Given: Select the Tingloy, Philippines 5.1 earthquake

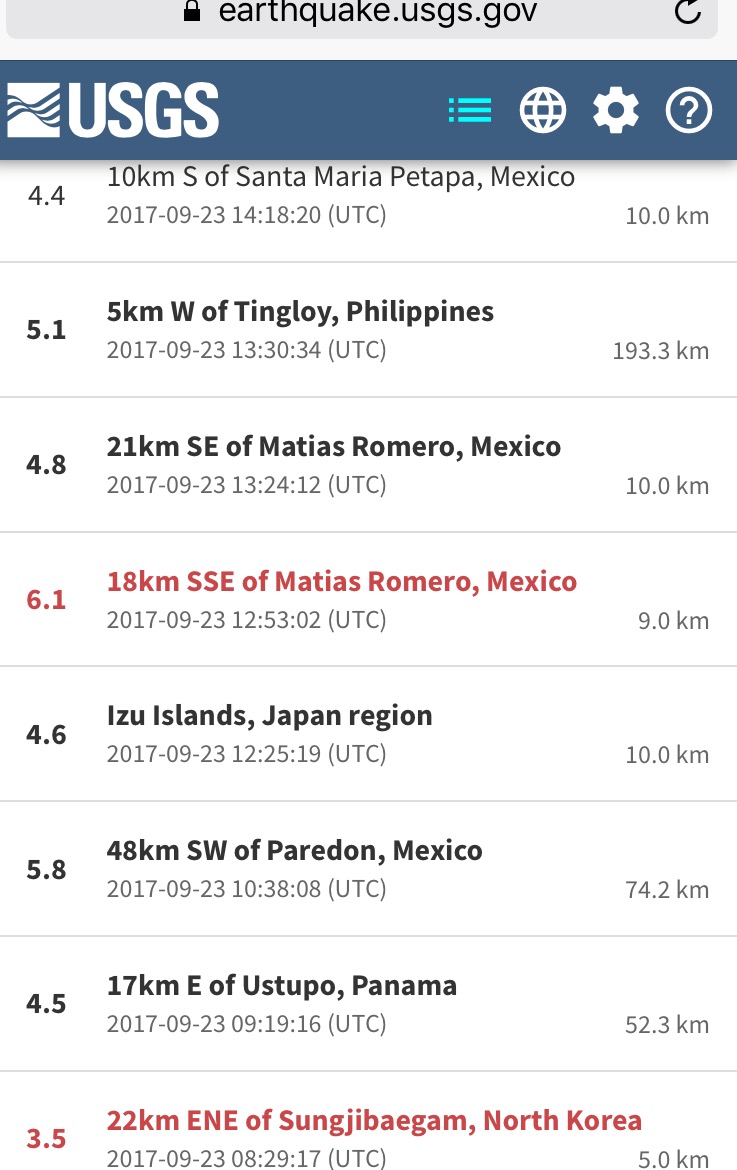Looking at the screenshot, I should tap(300, 330).
